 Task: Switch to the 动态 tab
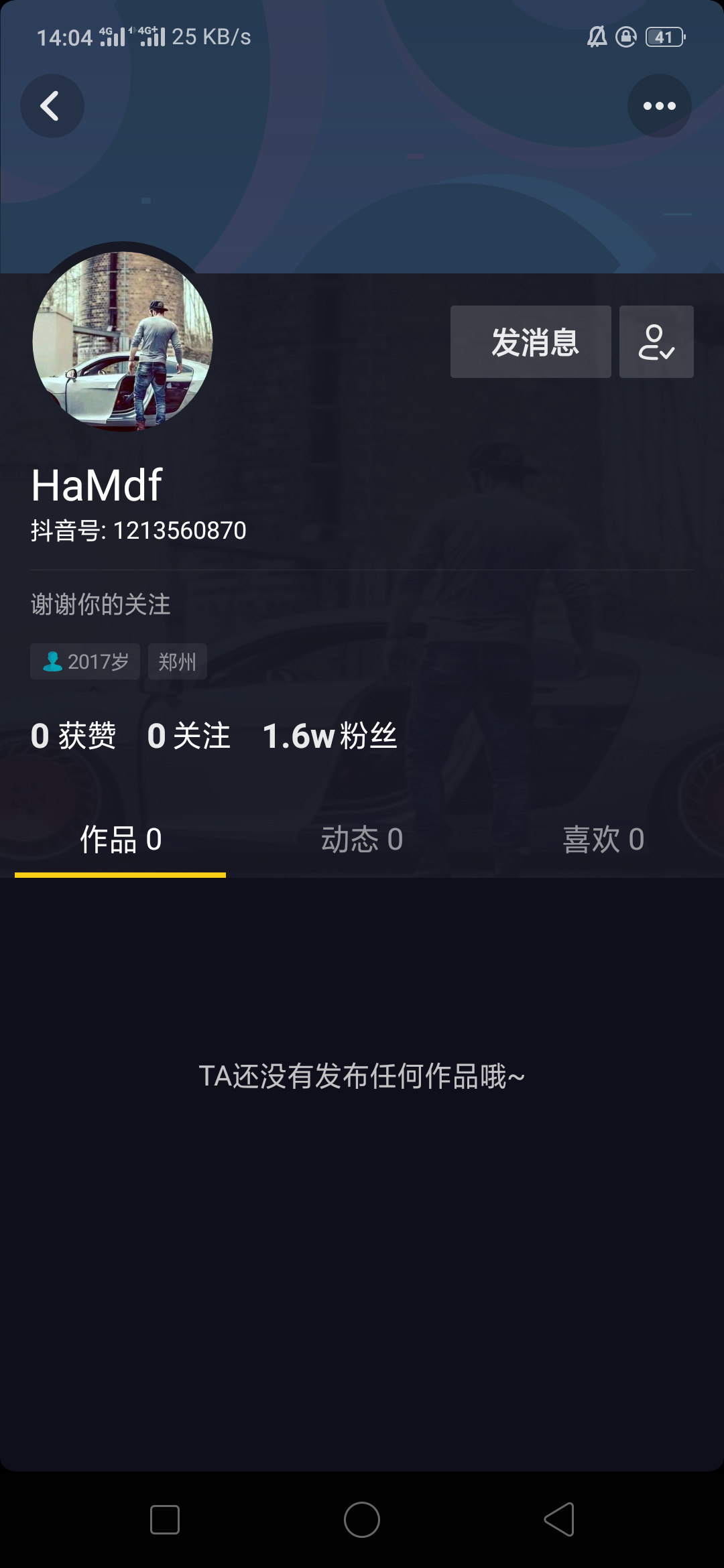(362, 840)
